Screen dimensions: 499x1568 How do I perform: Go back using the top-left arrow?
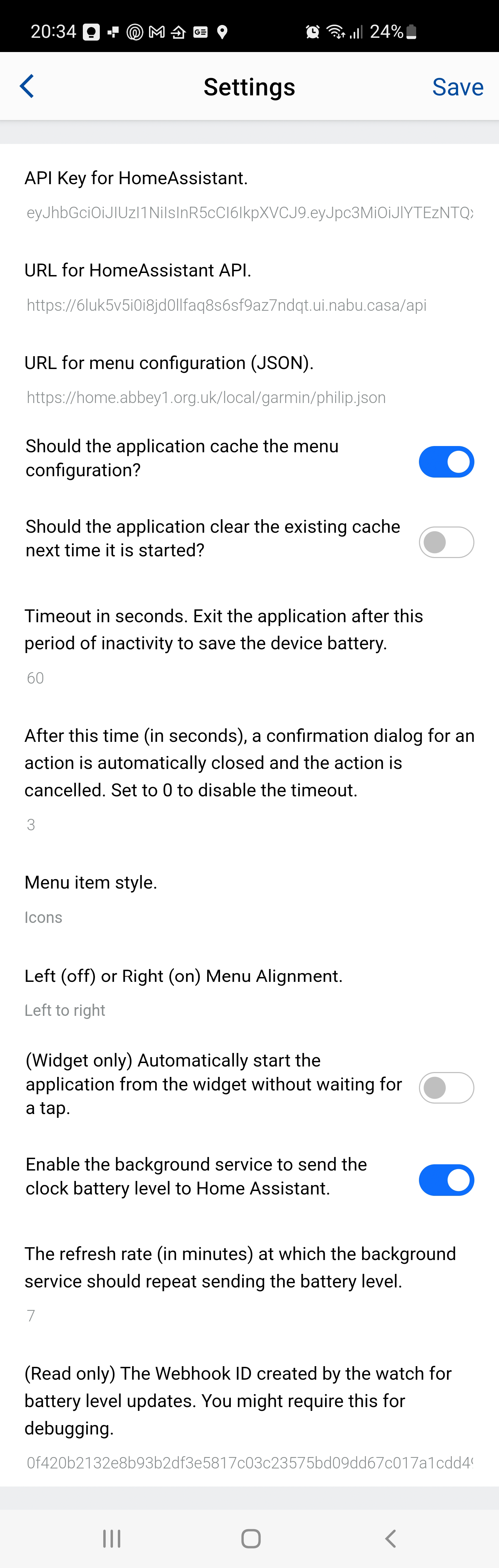tap(27, 86)
